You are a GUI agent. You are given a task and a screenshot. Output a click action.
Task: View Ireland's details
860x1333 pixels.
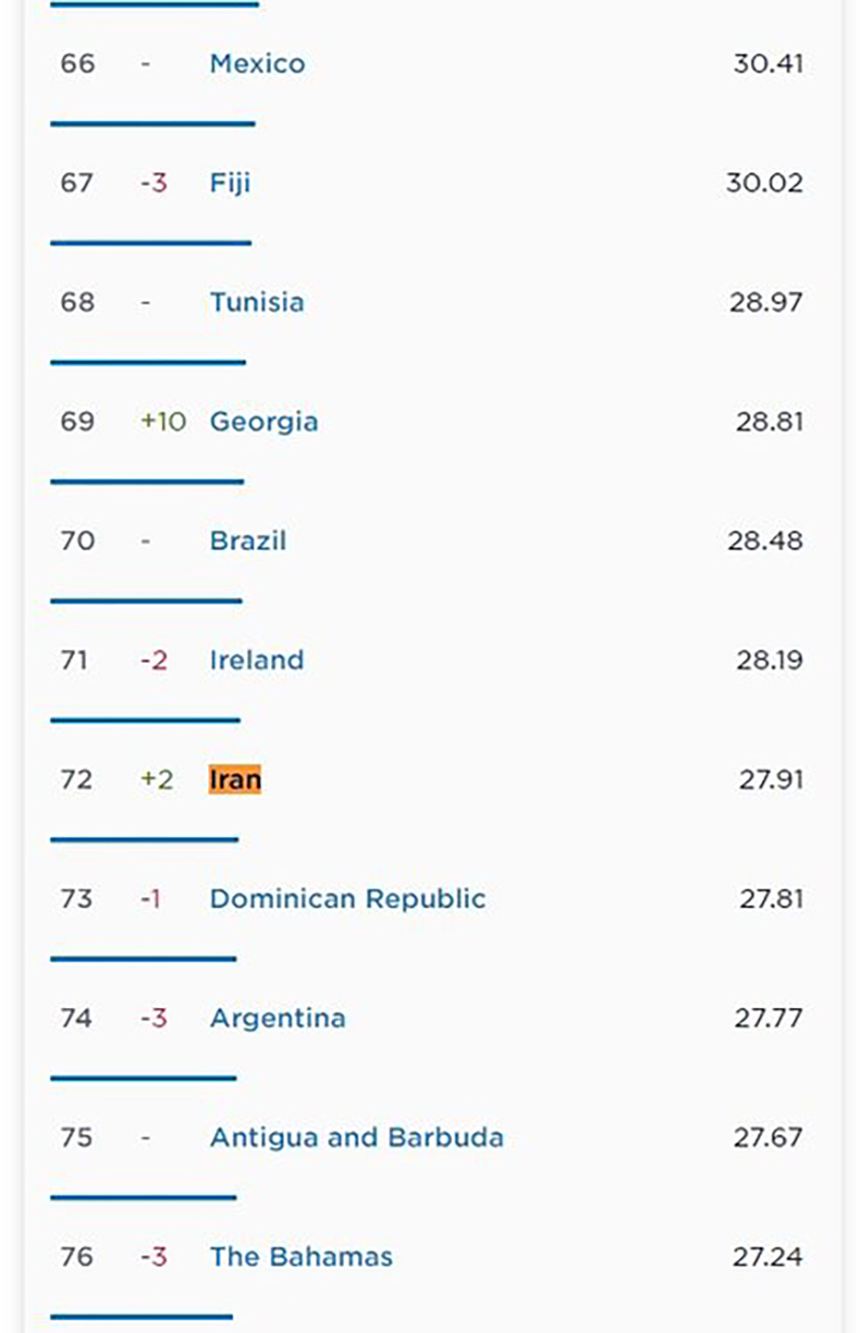click(x=256, y=660)
